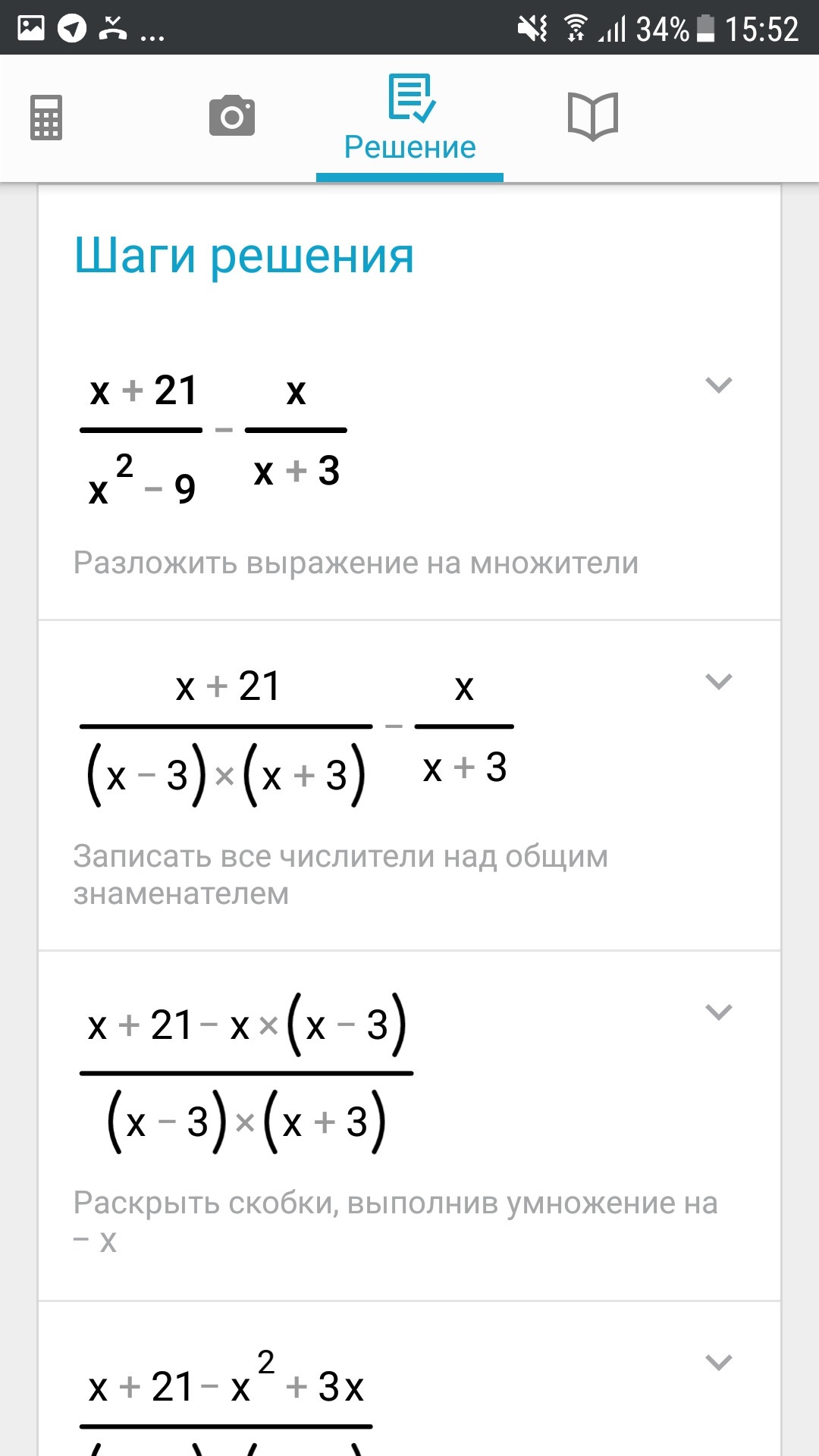Open the camera tab
The width and height of the screenshot is (819, 1456).
point(231,116)
